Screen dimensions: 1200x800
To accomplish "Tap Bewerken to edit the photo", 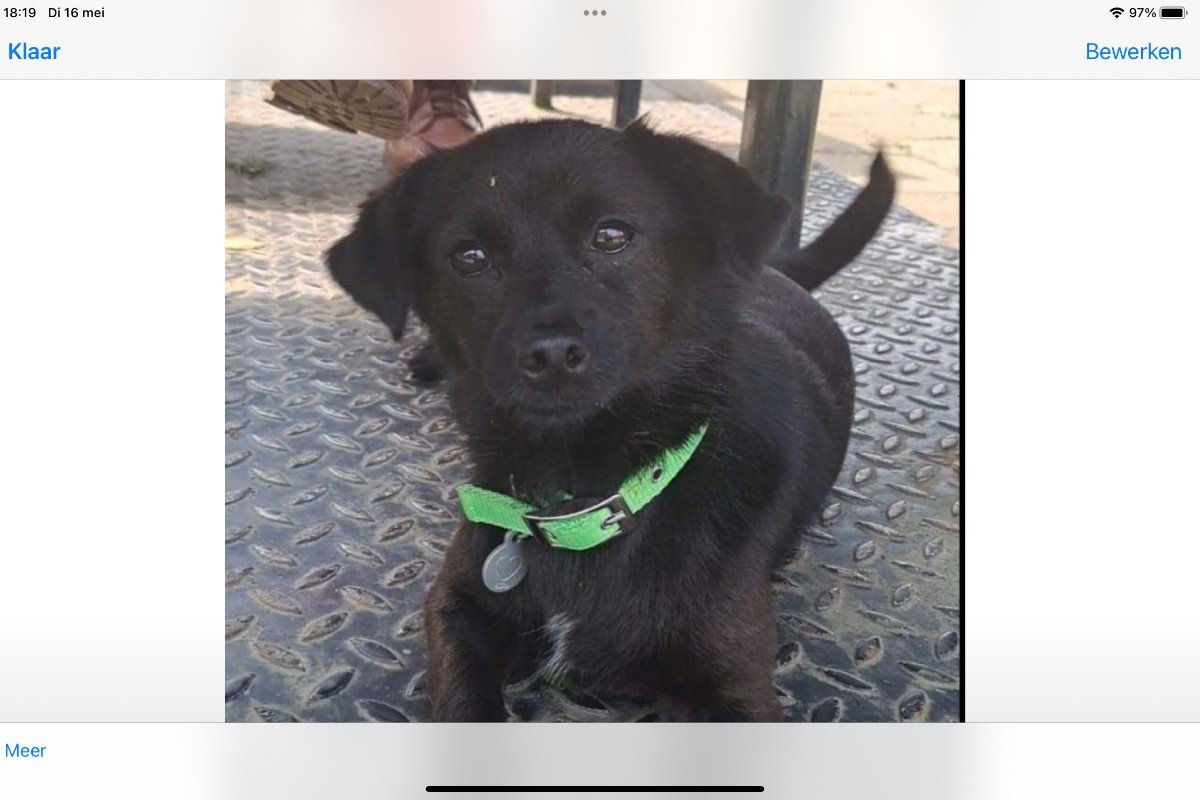I will 1133,52.
